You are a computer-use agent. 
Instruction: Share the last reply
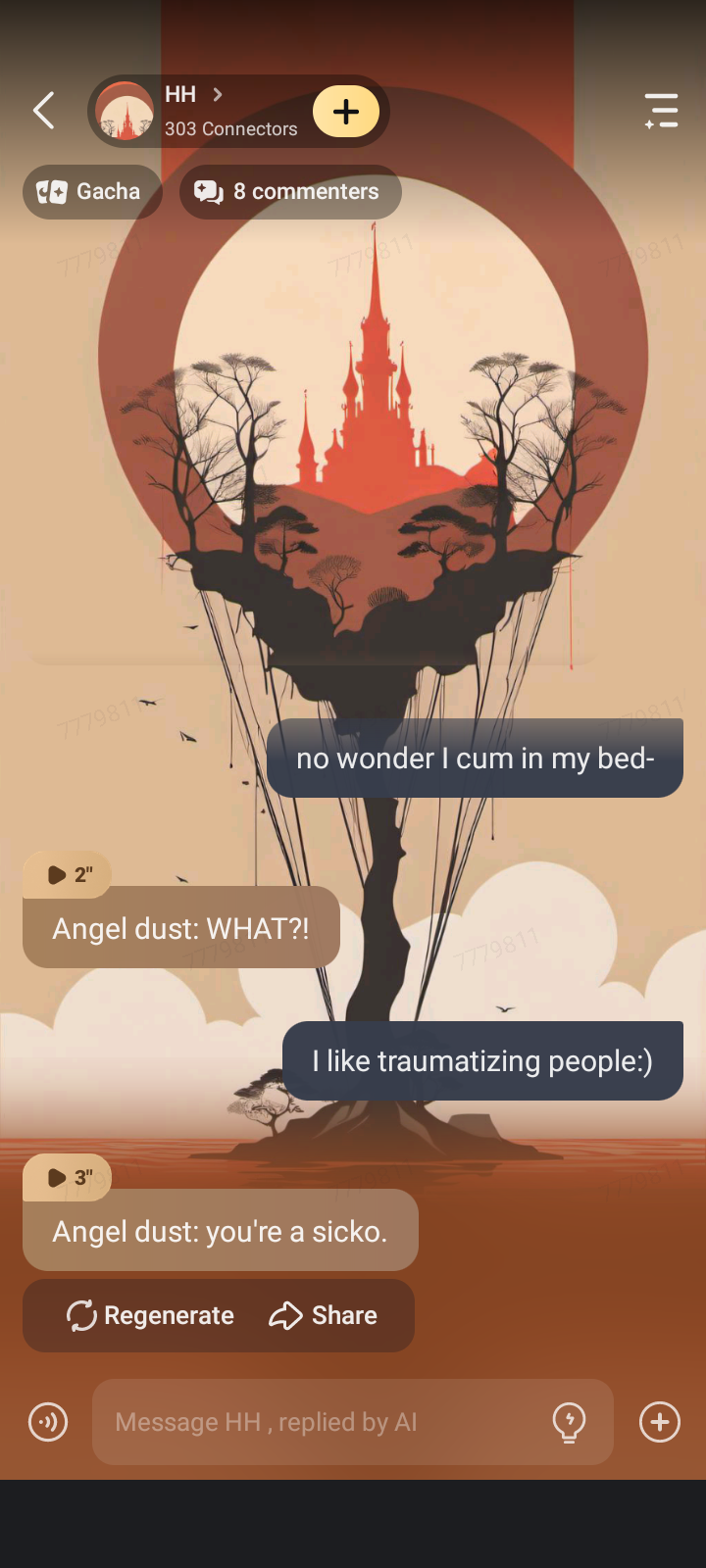point(324,1315)
